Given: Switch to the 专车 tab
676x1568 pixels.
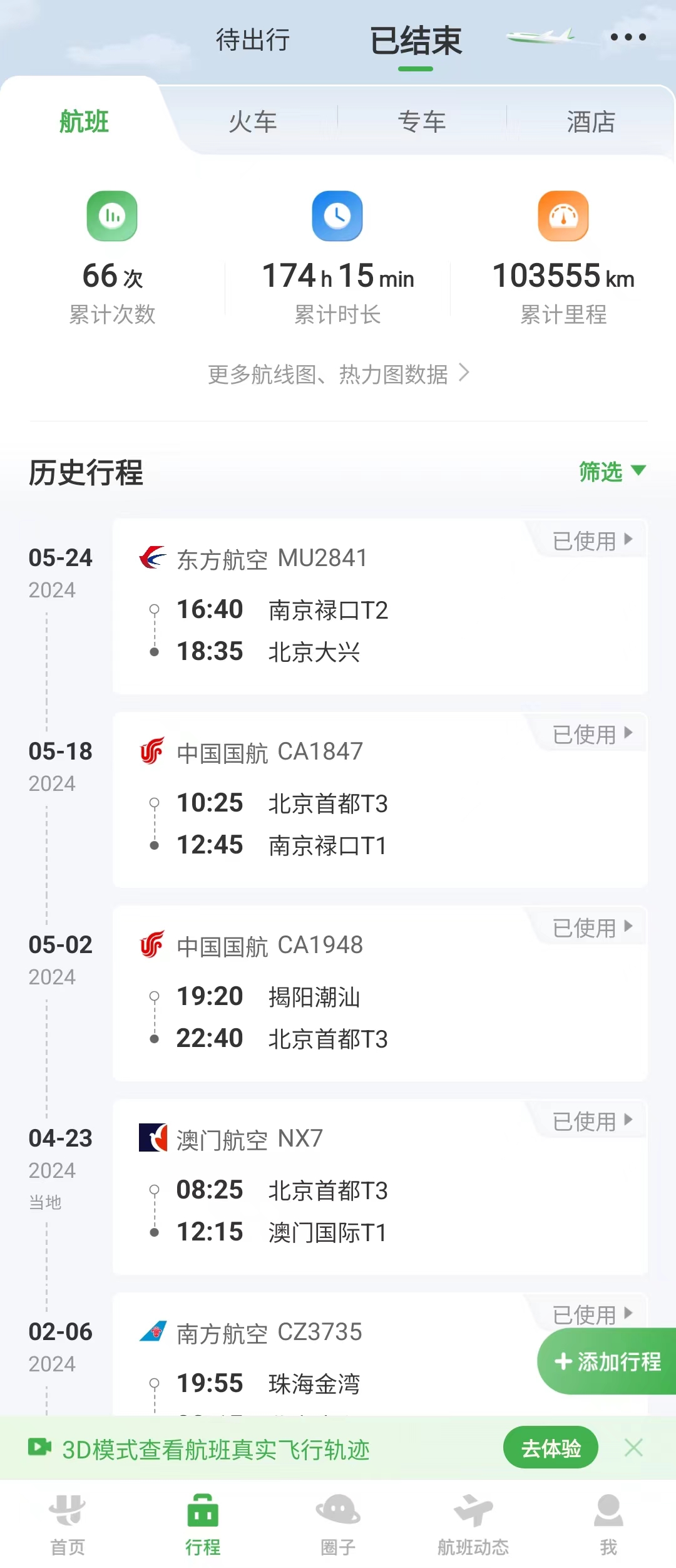Looking at the screenshot, I should click(422, 121).
